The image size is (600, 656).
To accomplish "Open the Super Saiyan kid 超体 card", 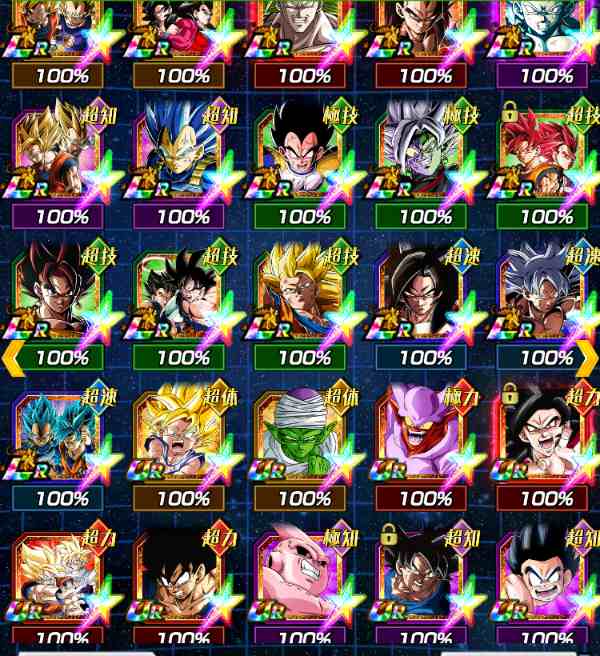I will point(183,436).
